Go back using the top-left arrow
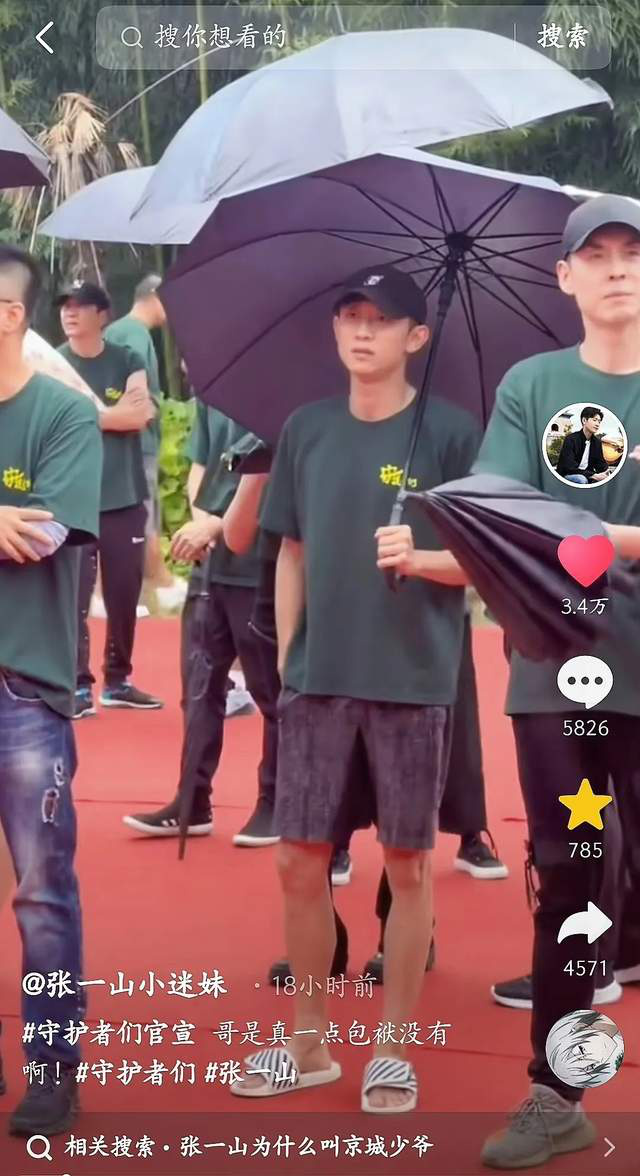The image size is (640, 1176). click(x=44, y=38)
